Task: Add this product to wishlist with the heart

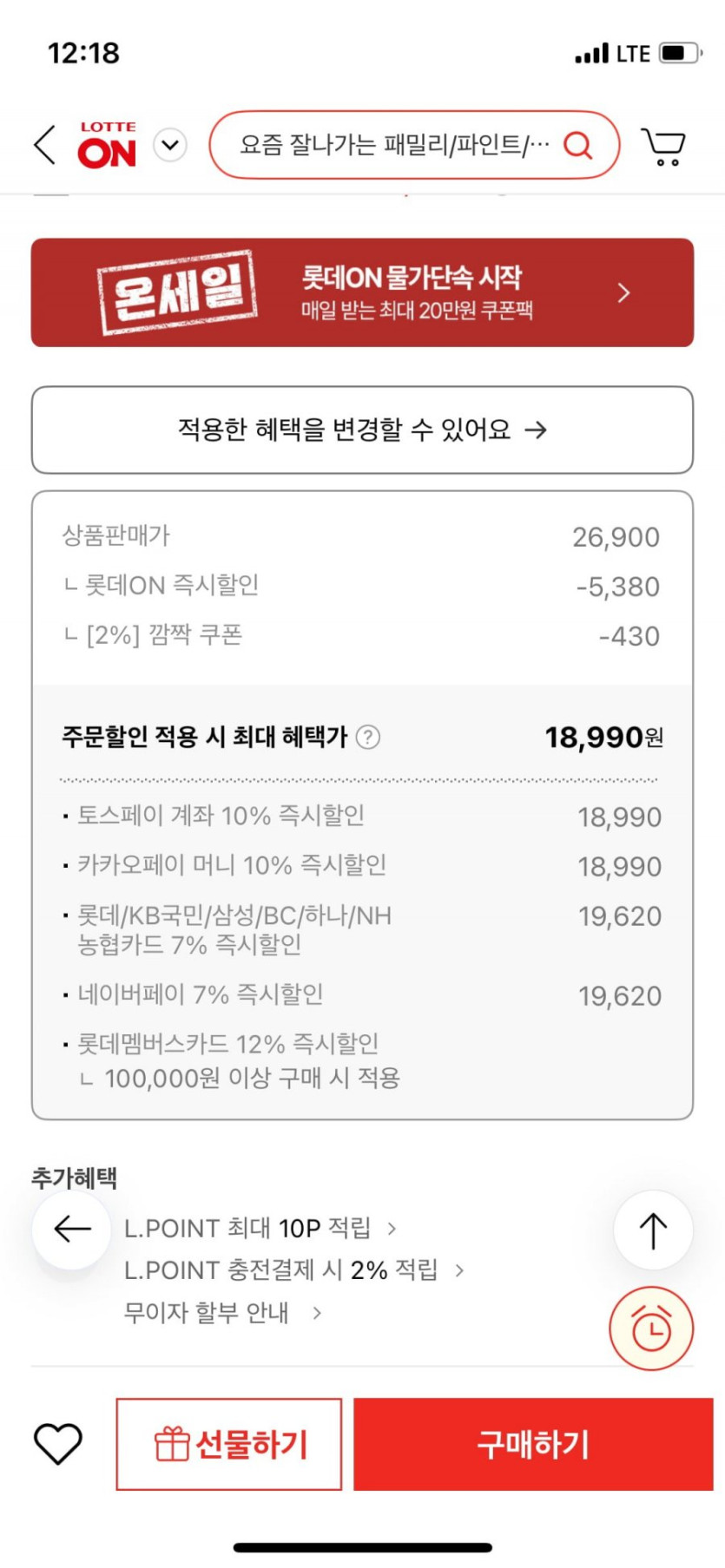Action: (x=58, y=1444)
